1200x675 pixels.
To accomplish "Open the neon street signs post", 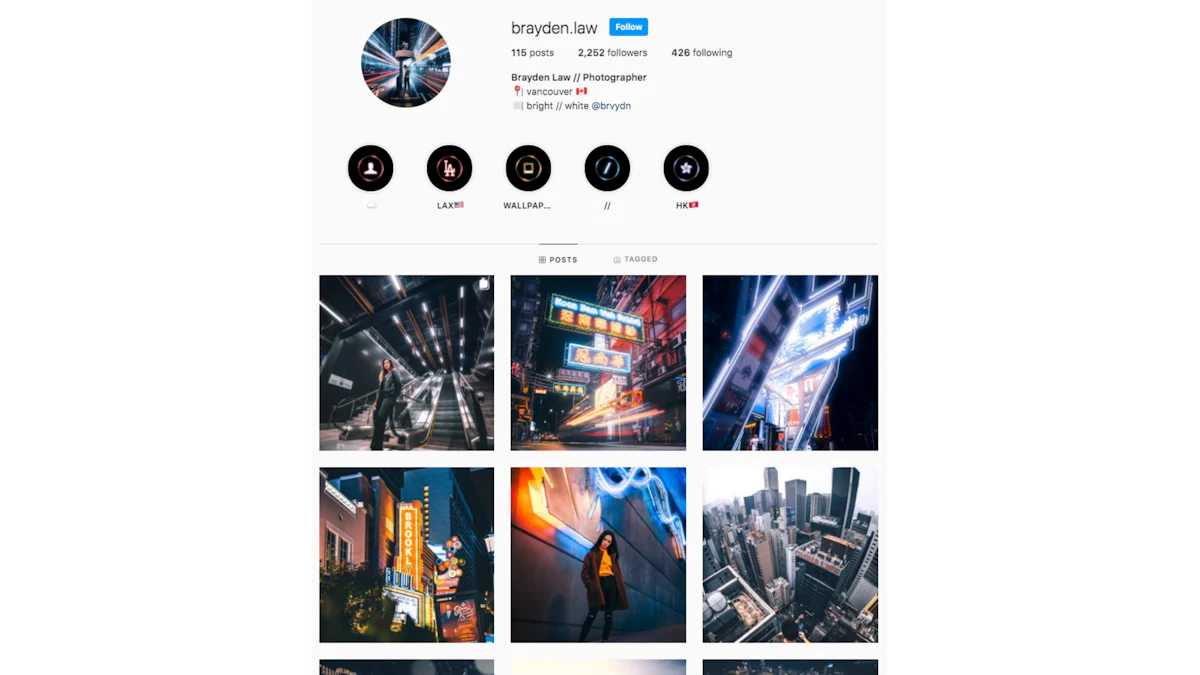I will [x=598, y=363].
